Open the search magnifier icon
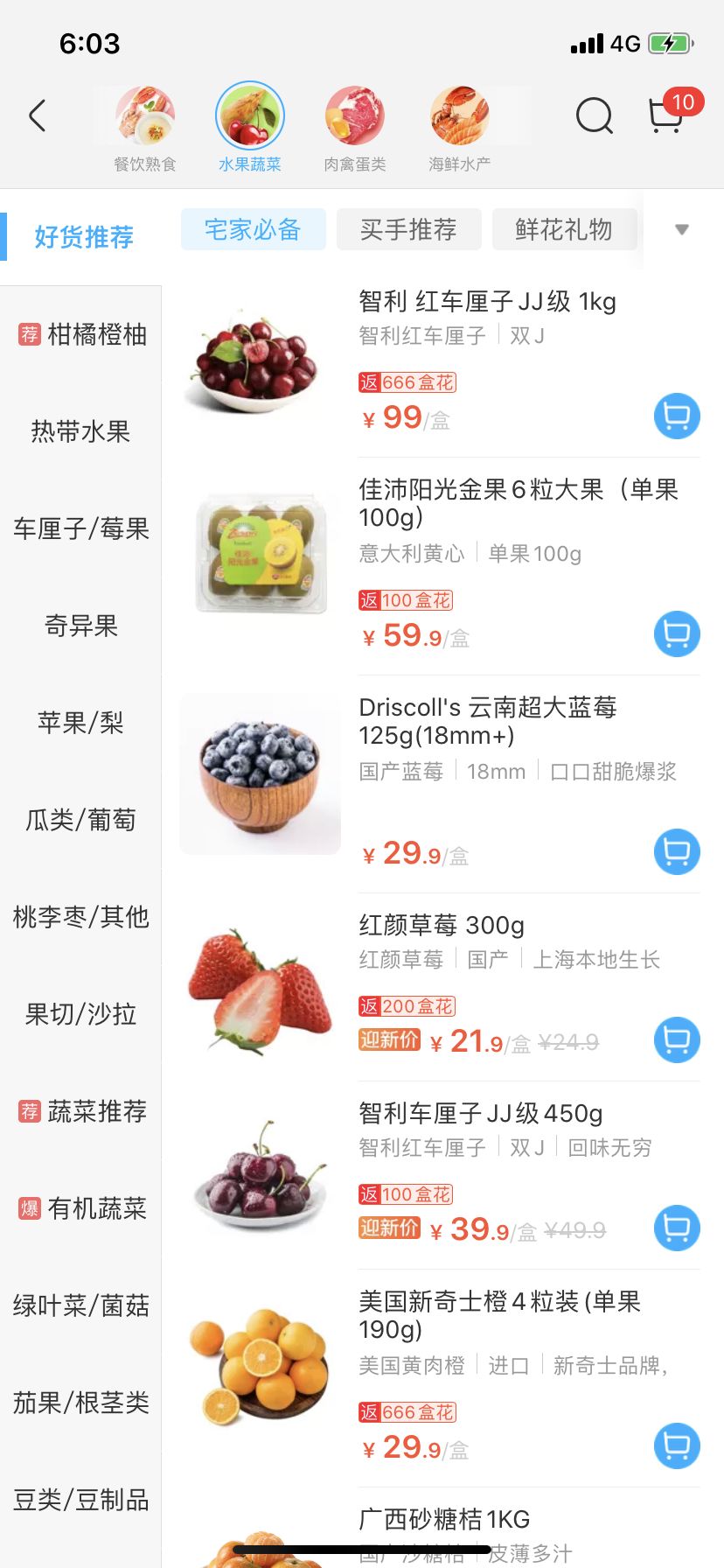 tap(595, 115)
